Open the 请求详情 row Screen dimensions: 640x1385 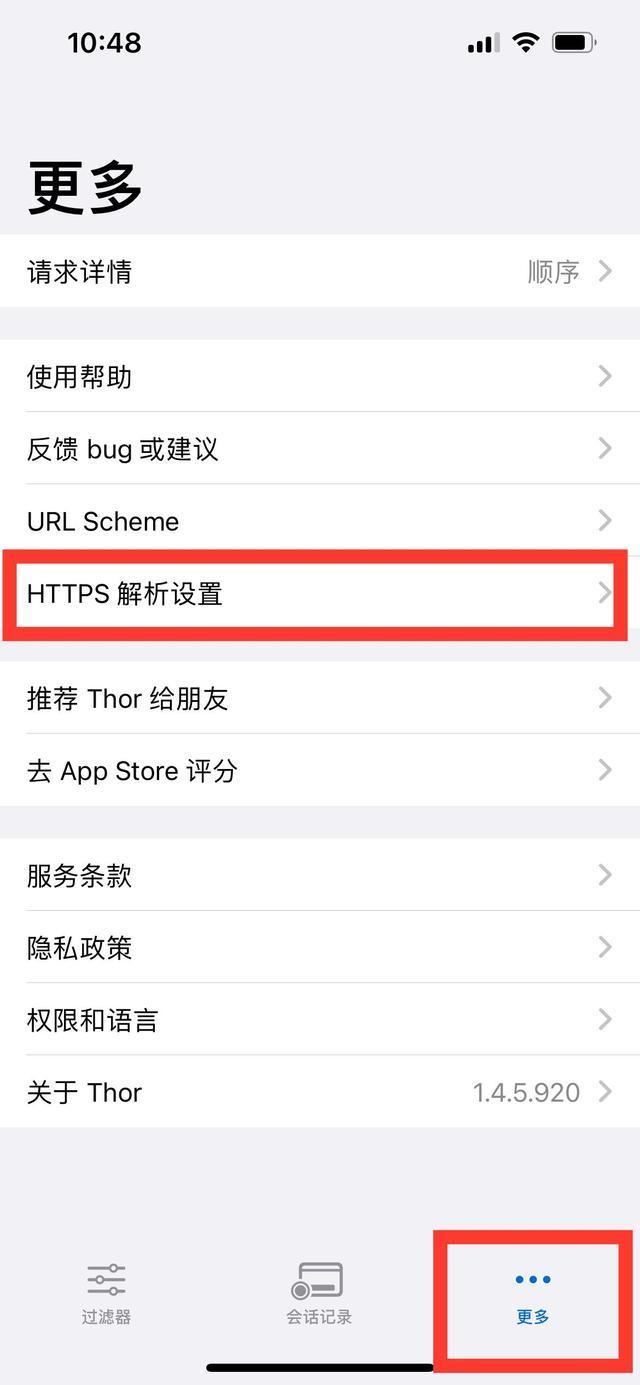click(320, 271)
